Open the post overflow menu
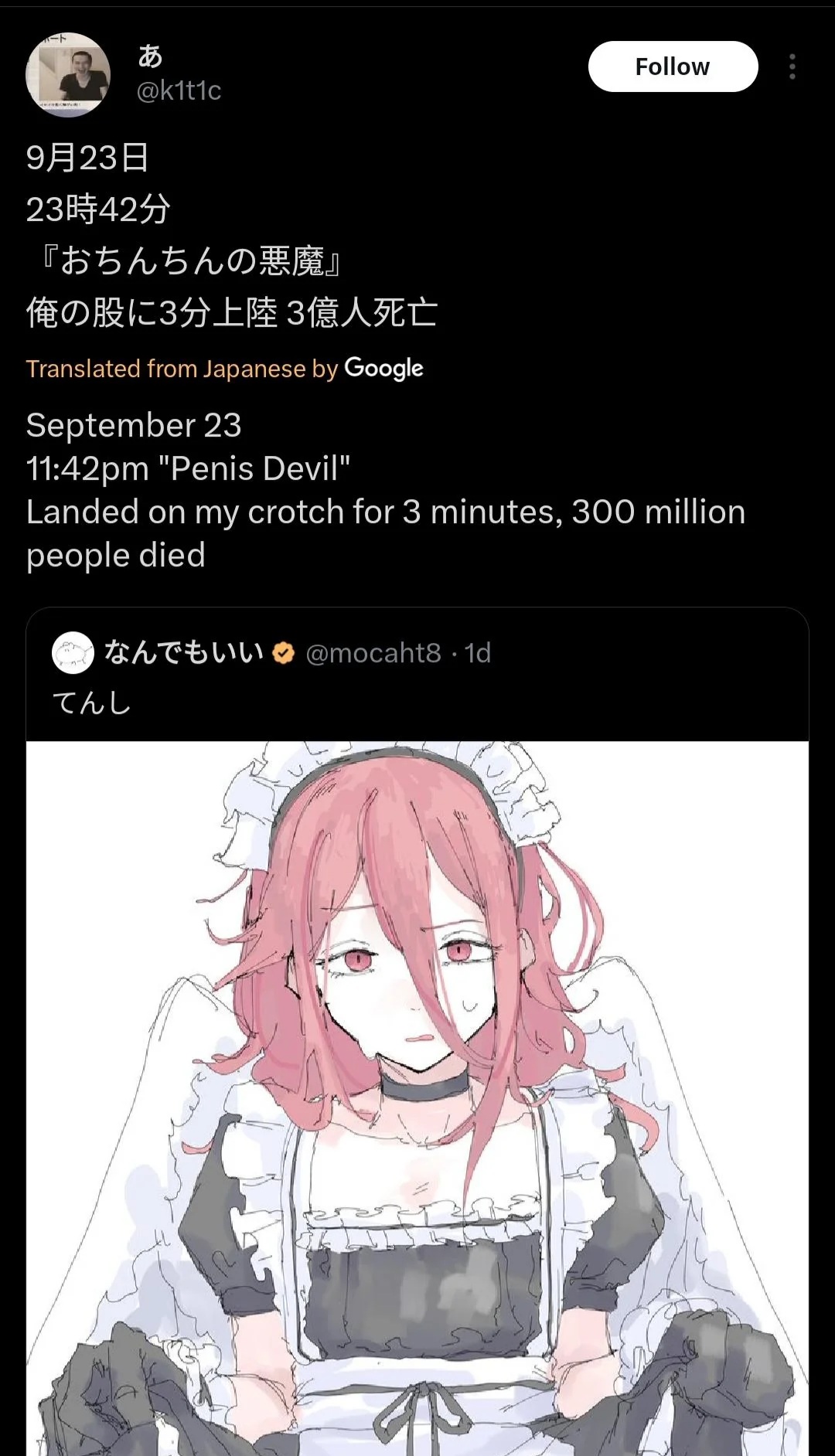The width and height of the screenshot is (835, 1456). pos(792,67)
